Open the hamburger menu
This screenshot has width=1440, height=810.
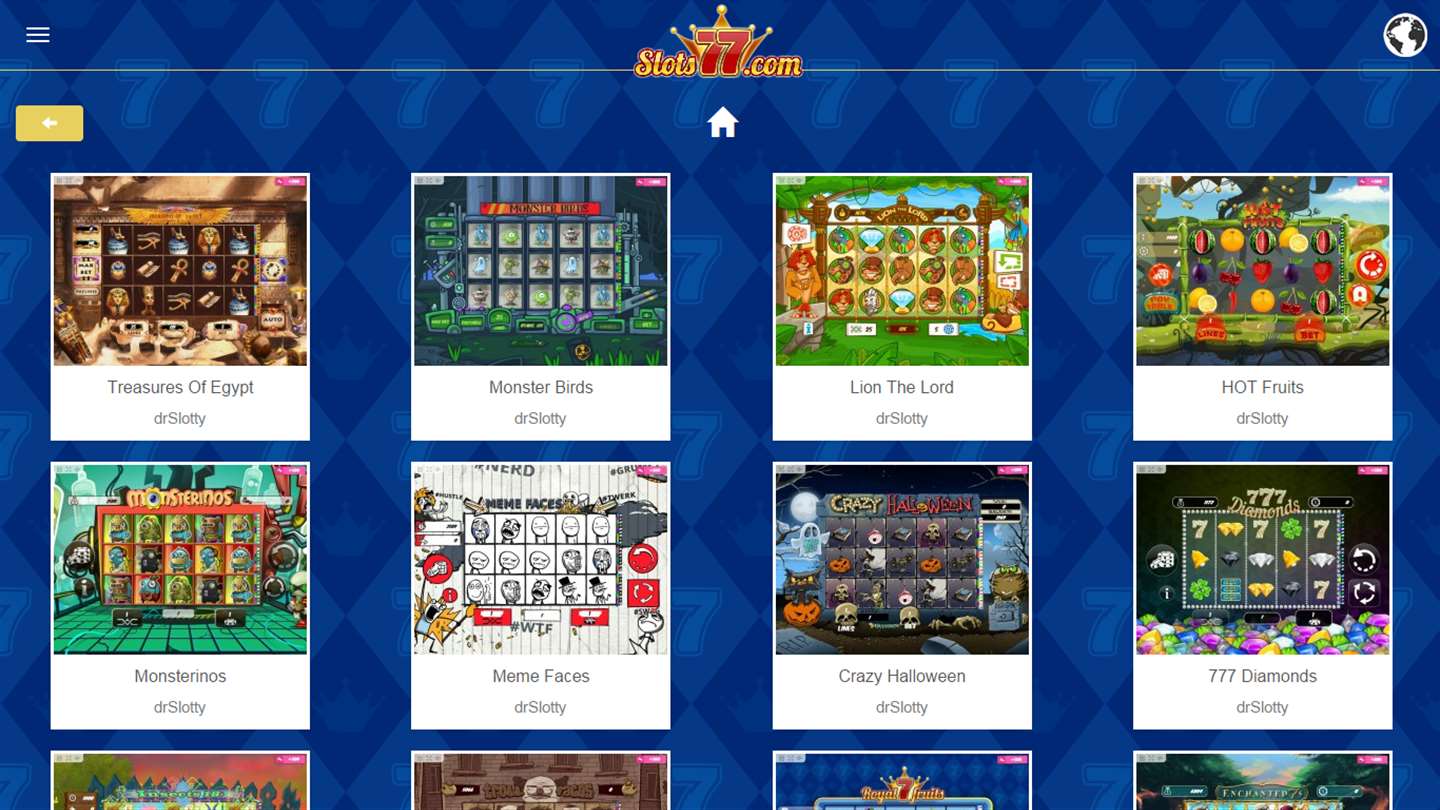click(38, 35)
